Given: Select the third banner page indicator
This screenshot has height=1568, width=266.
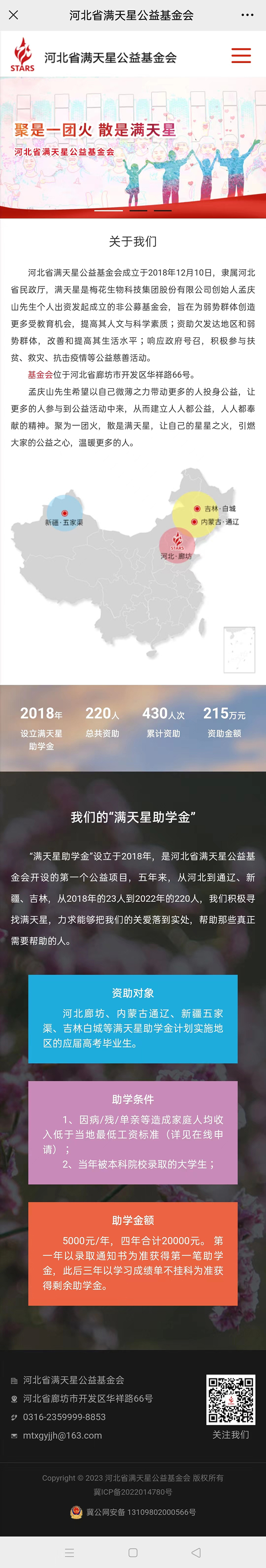Looking at the screenshot, I should coord(162,210).
